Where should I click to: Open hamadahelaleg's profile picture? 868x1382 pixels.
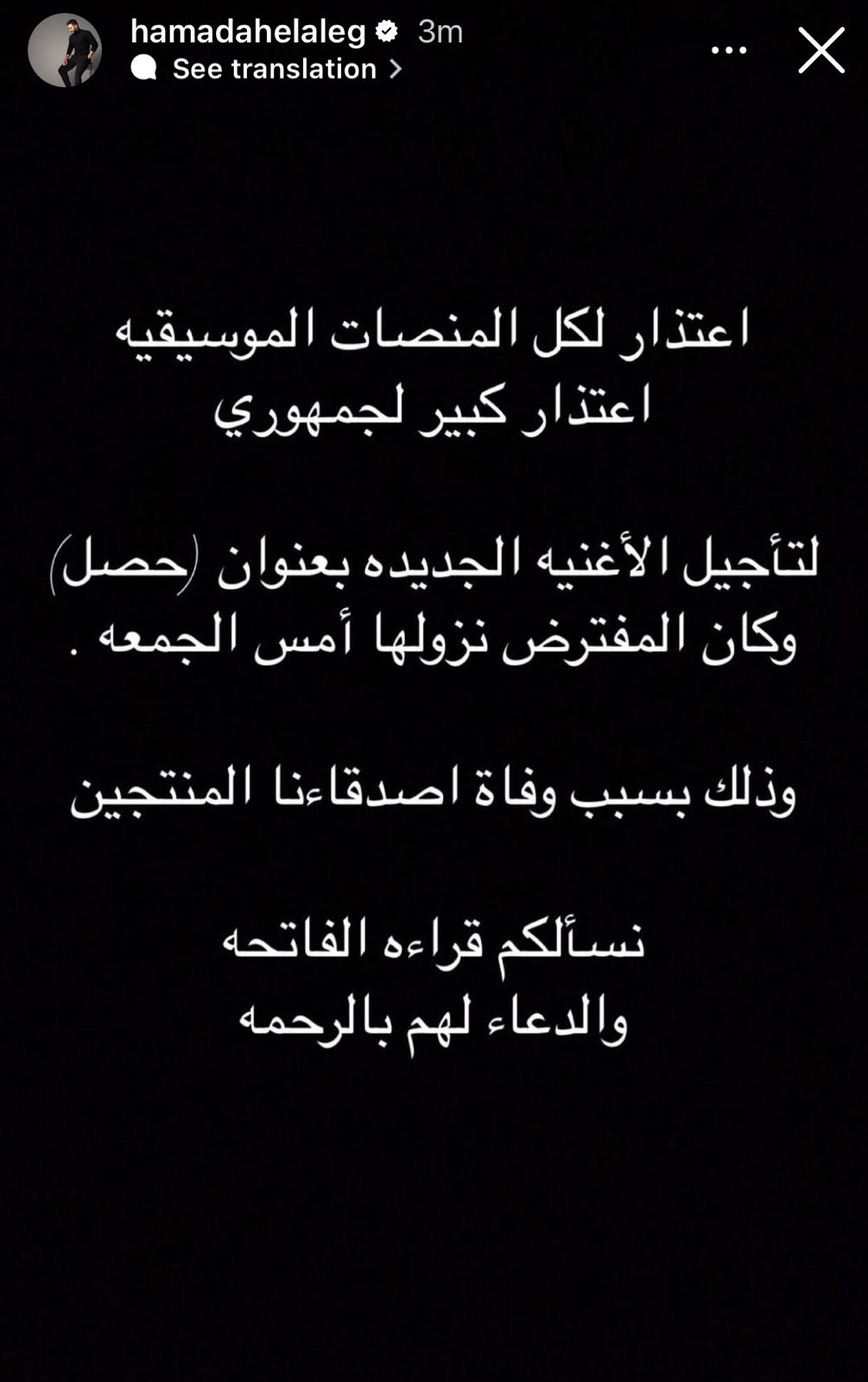[65, 50]
